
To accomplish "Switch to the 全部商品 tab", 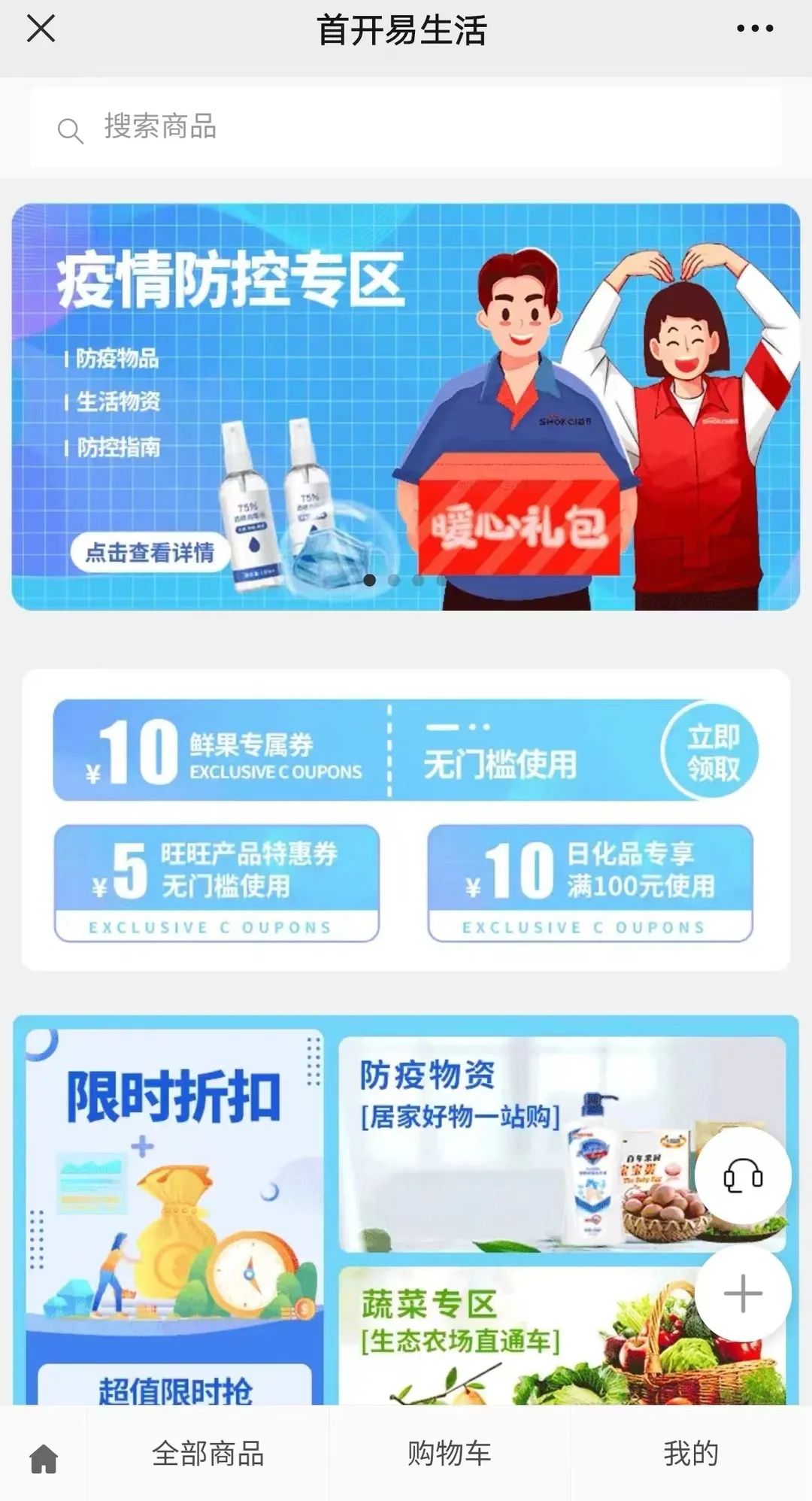I will [208, 1454].
